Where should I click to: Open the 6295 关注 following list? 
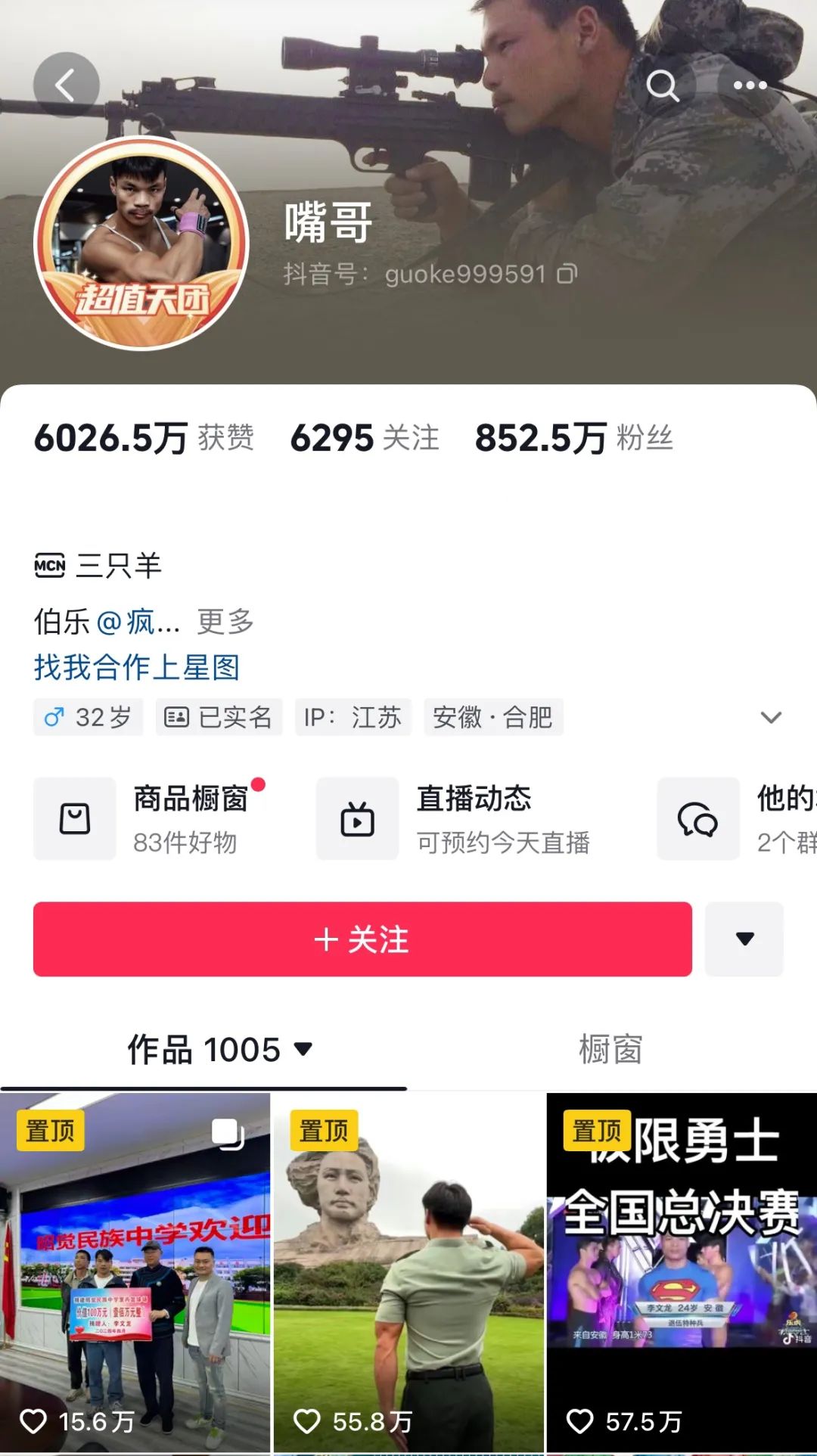point(365,438)
